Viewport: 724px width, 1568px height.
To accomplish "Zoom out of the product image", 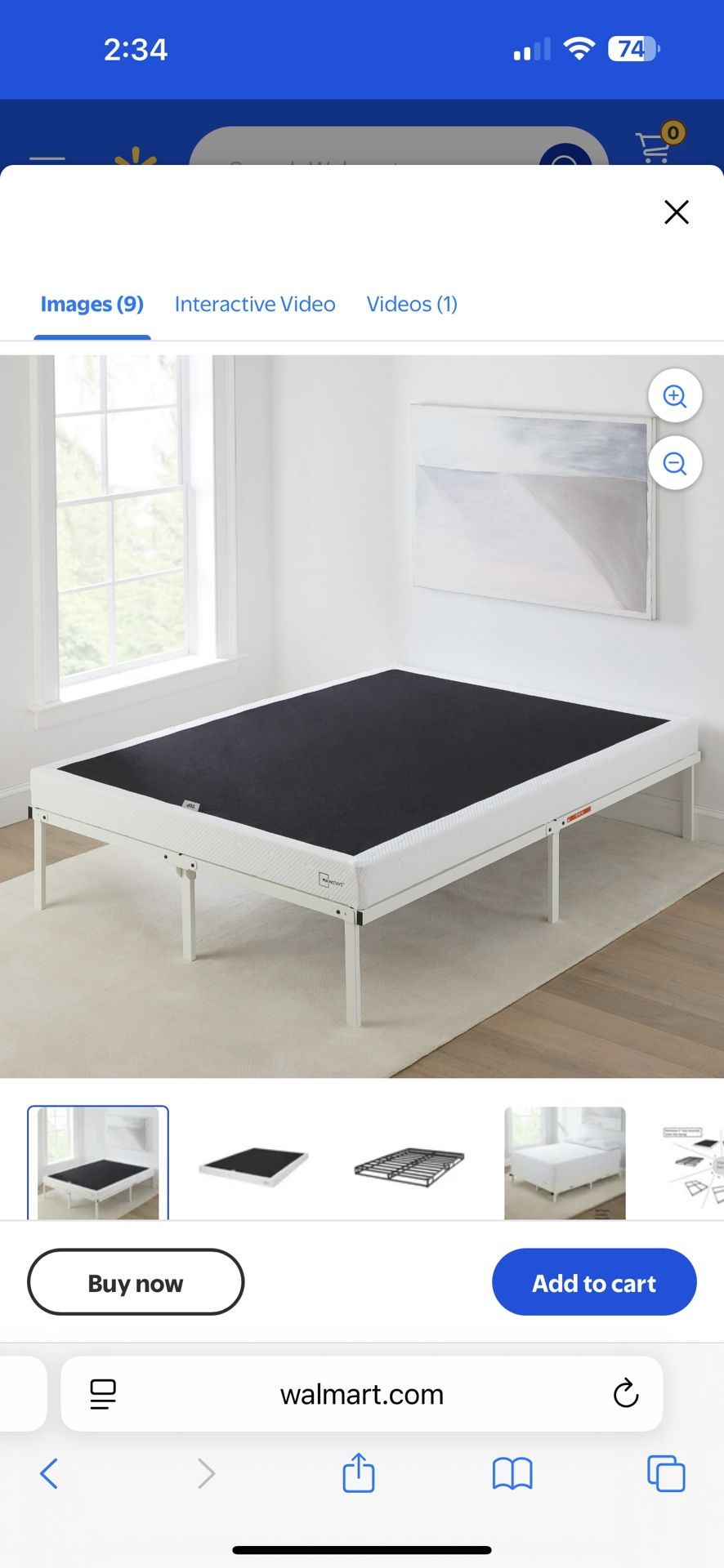I will pyautogui.click(x=675, y=464).
